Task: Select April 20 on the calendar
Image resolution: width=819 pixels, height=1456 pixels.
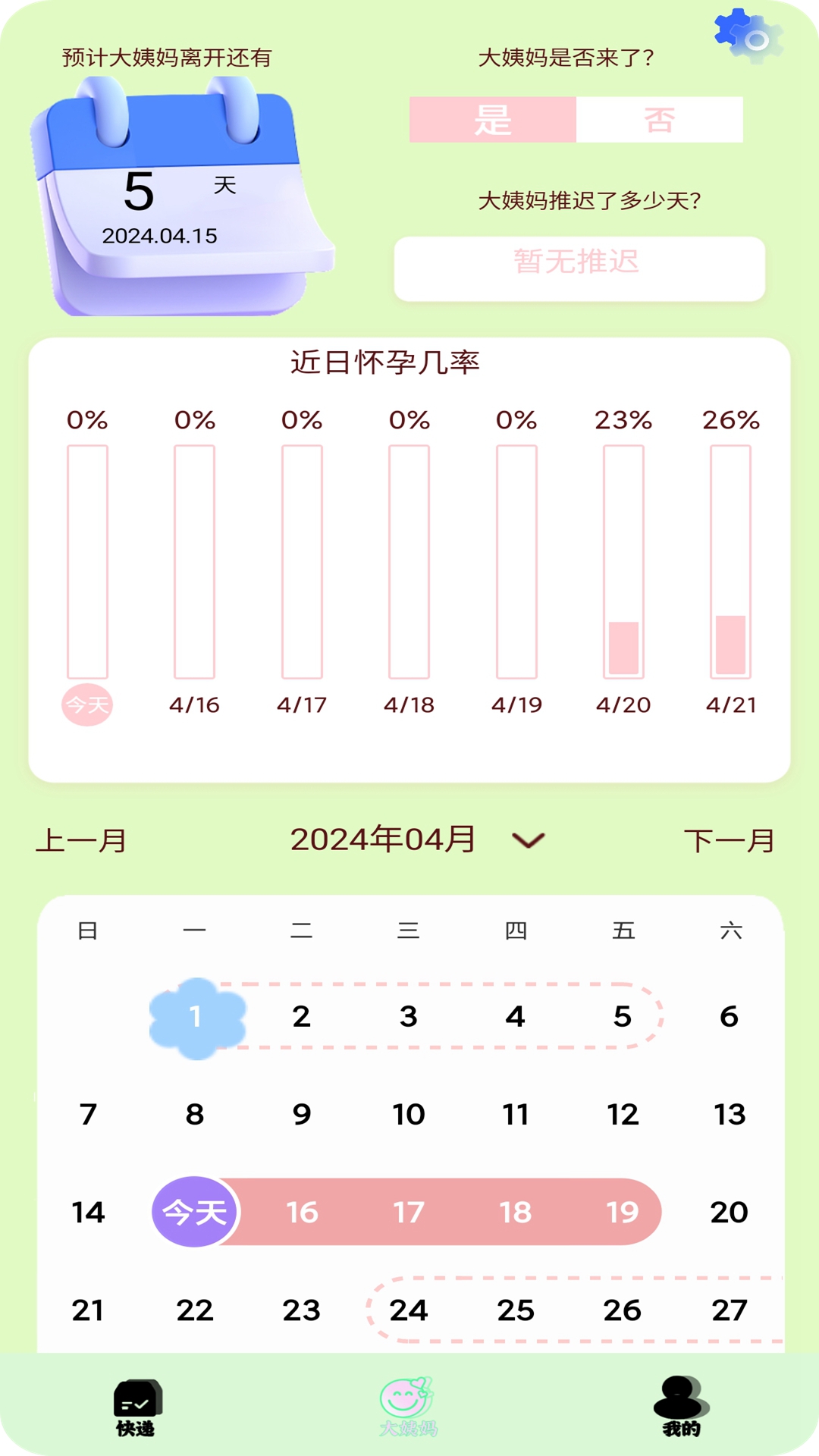Action: [x=729, y=1212]
